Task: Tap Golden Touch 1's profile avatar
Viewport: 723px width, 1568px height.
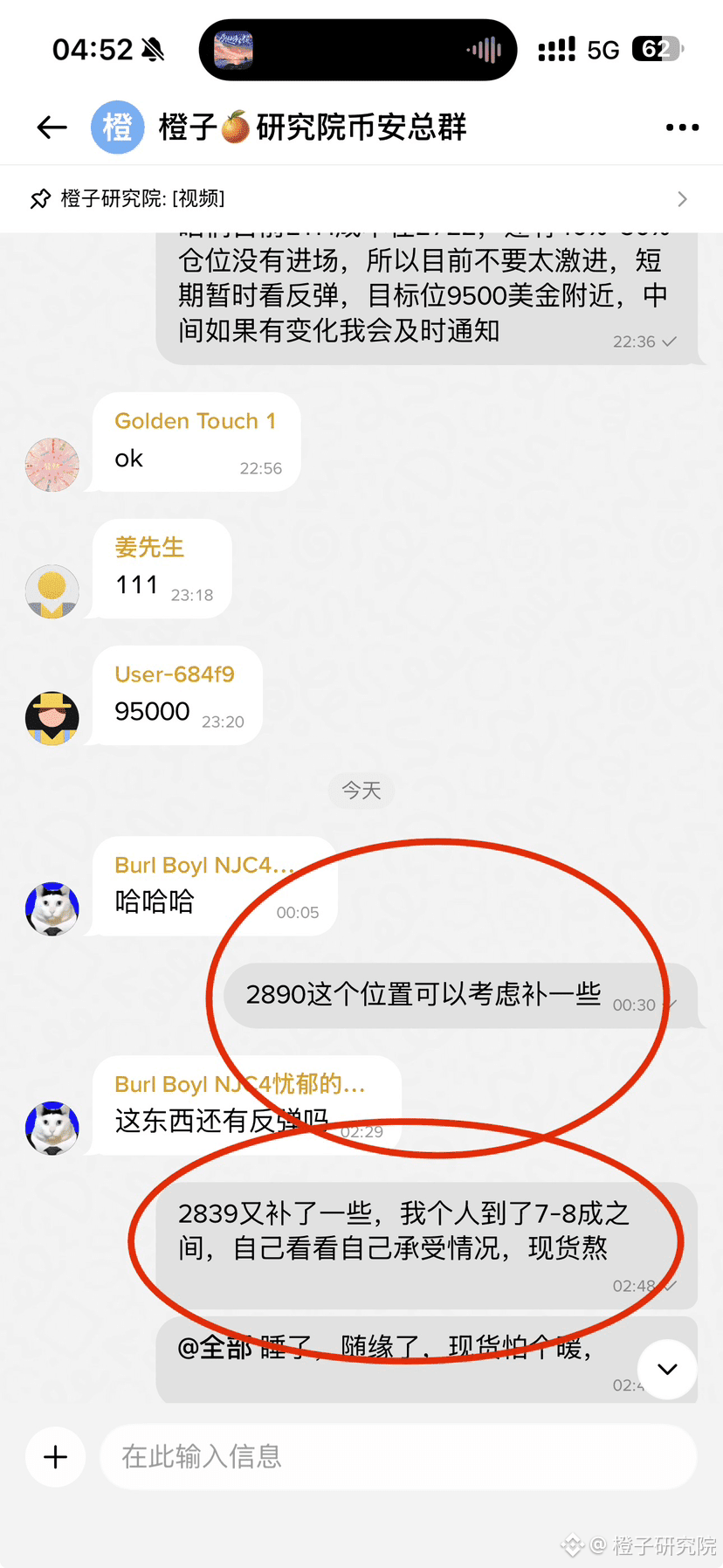Action: click(x=52, y=465)
